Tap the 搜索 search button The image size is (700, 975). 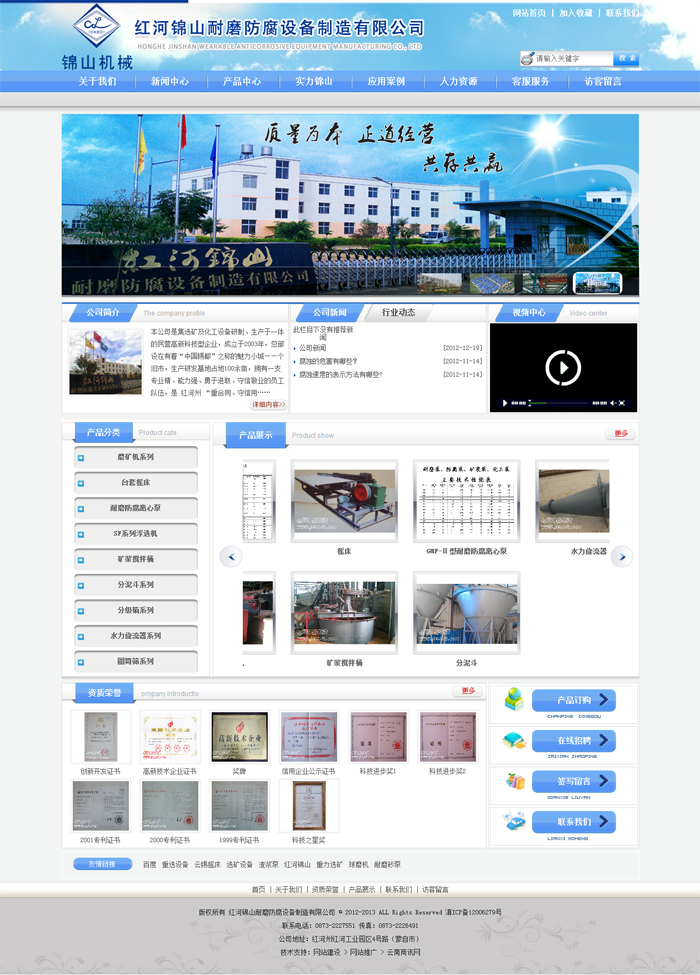point(626,59)
